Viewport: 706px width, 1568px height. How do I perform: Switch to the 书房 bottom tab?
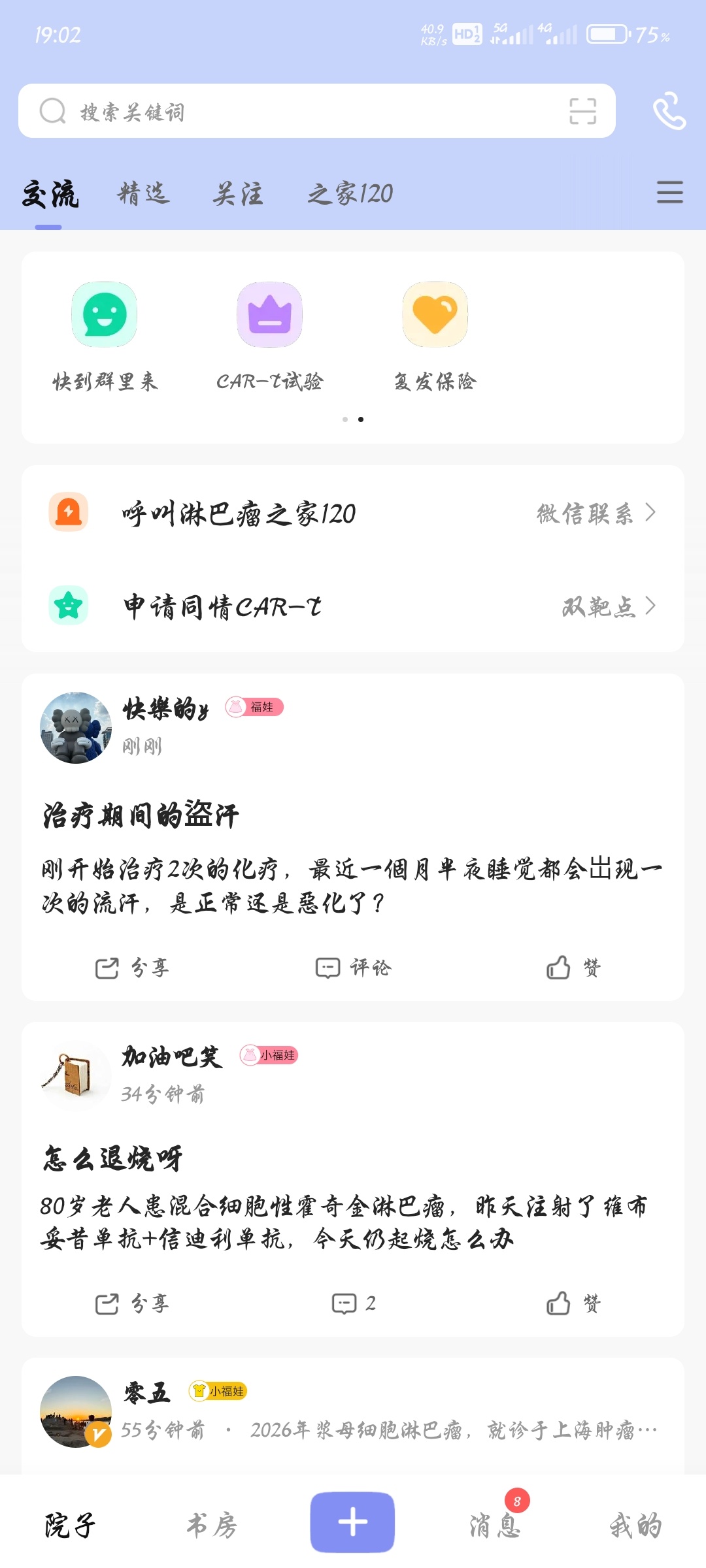tap(212, 1526)
